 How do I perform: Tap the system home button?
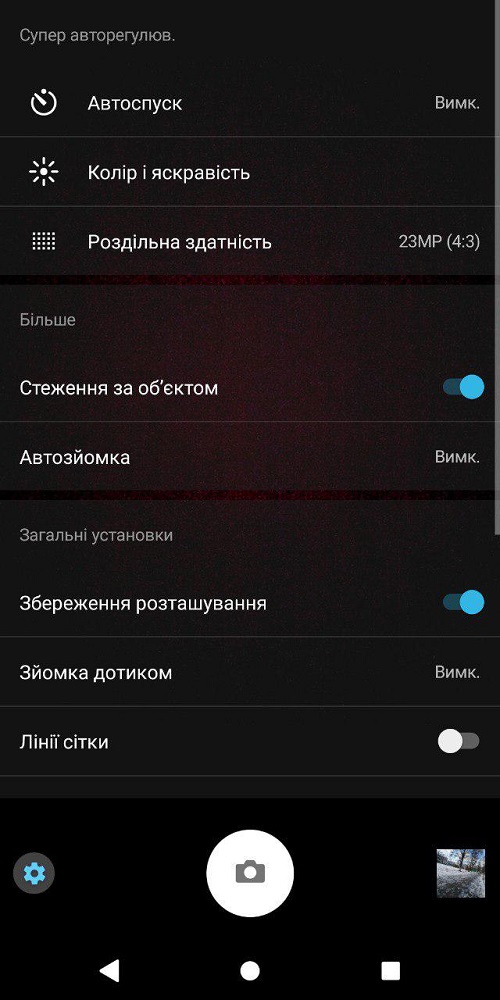point(250,971)
